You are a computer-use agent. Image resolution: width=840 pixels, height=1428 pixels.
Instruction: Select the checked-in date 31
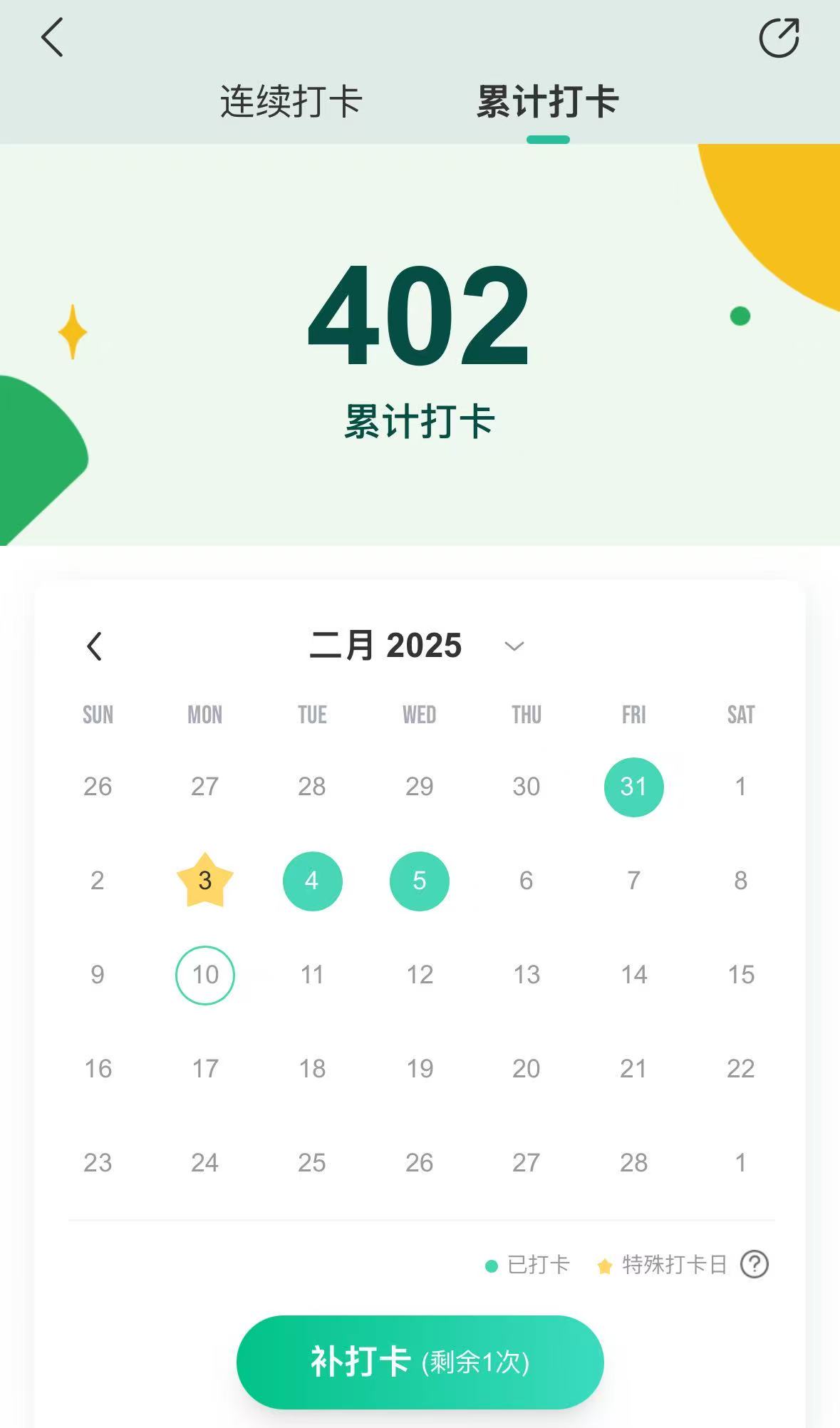pos(633,787)
